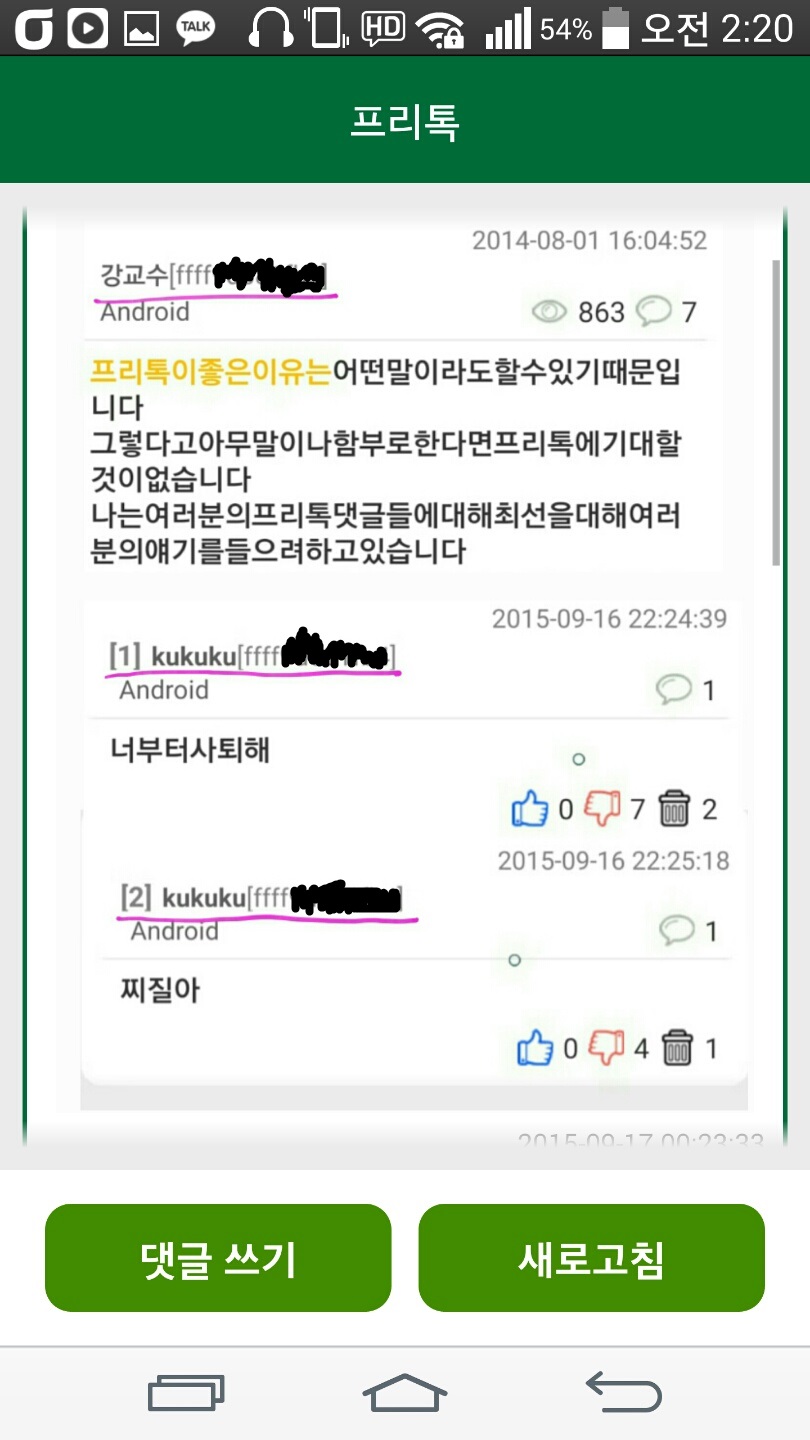The height and width of the screenshot is (1440, 810).
Task: Like the comment 찌질아
Action: (535, 1048)
